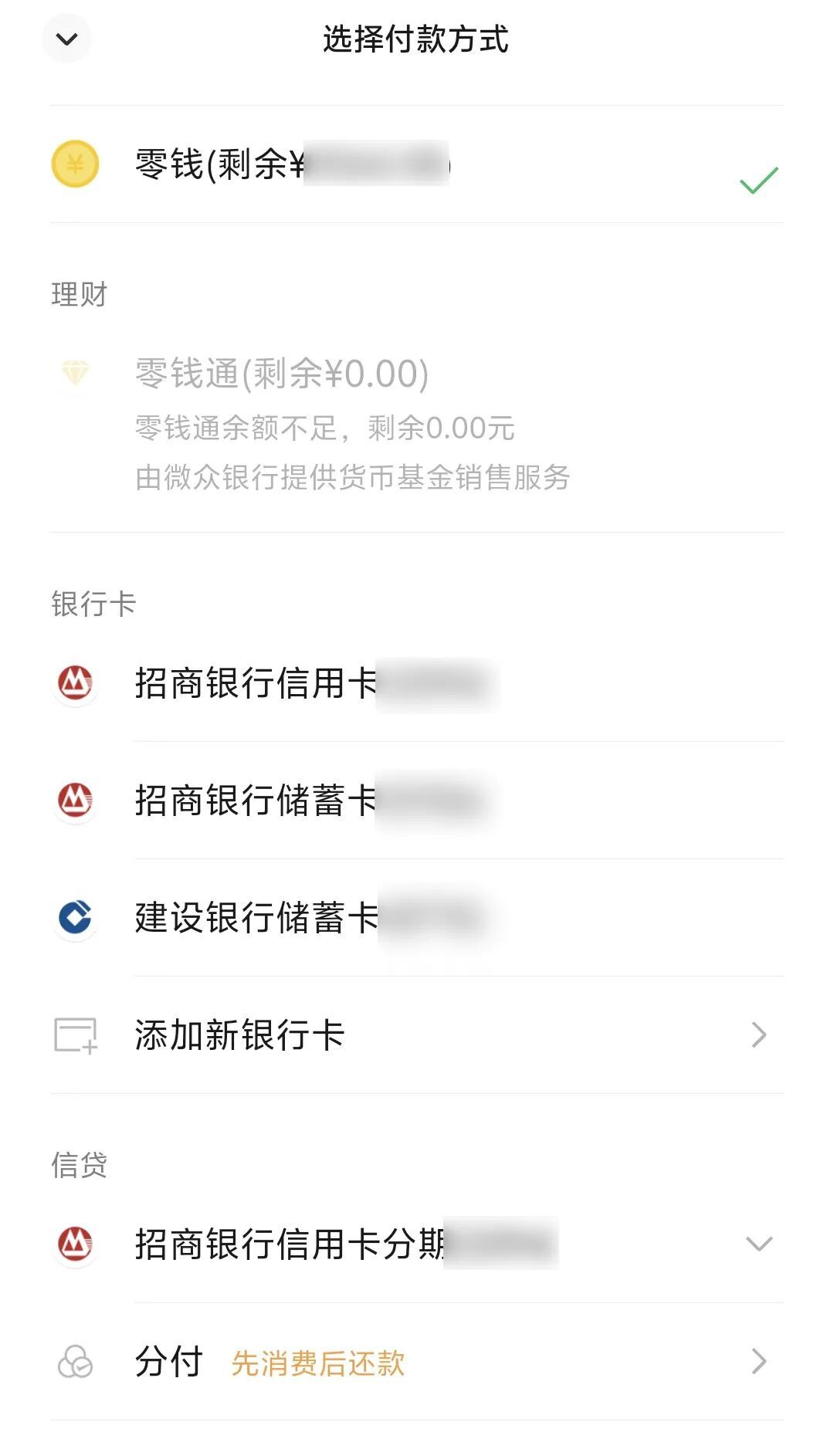The height and width of the screenshot is (1456, 834).
Task: Select 建设银行储蓄卡 for payment
Action: tap(417, 918)
